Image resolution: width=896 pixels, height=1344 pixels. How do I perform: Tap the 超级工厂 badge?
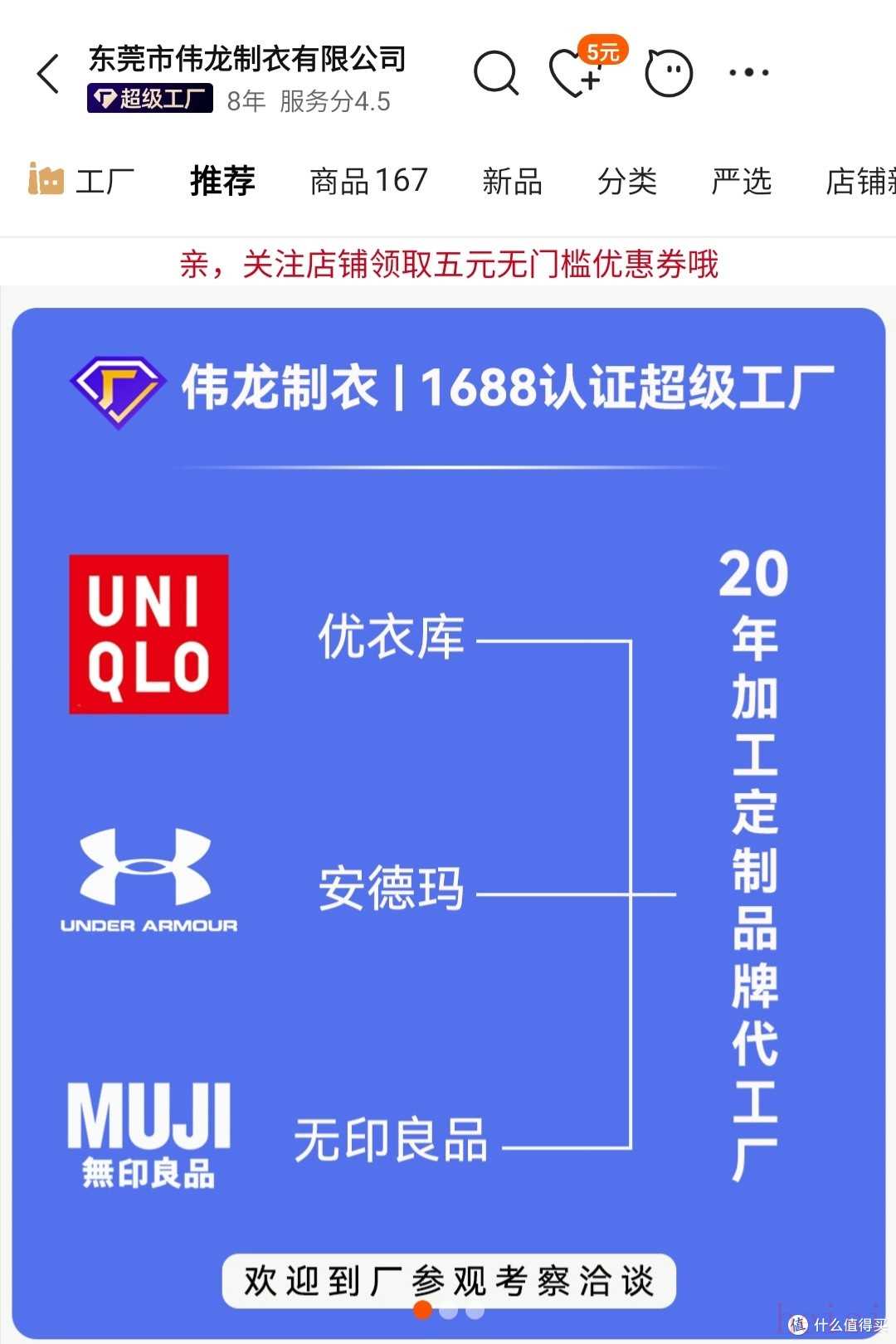click(150, 100)
